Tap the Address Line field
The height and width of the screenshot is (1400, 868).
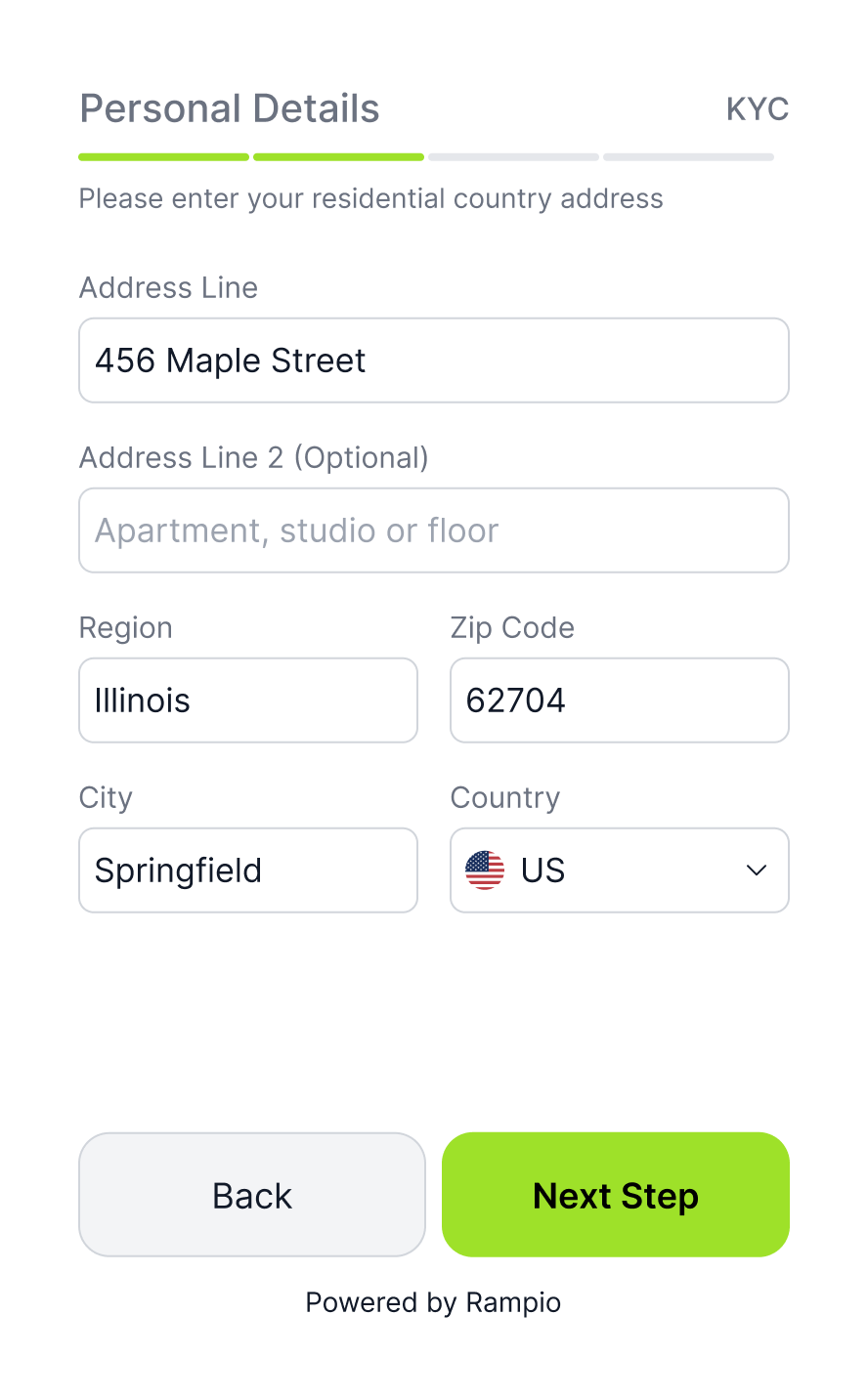pos(434,361)
